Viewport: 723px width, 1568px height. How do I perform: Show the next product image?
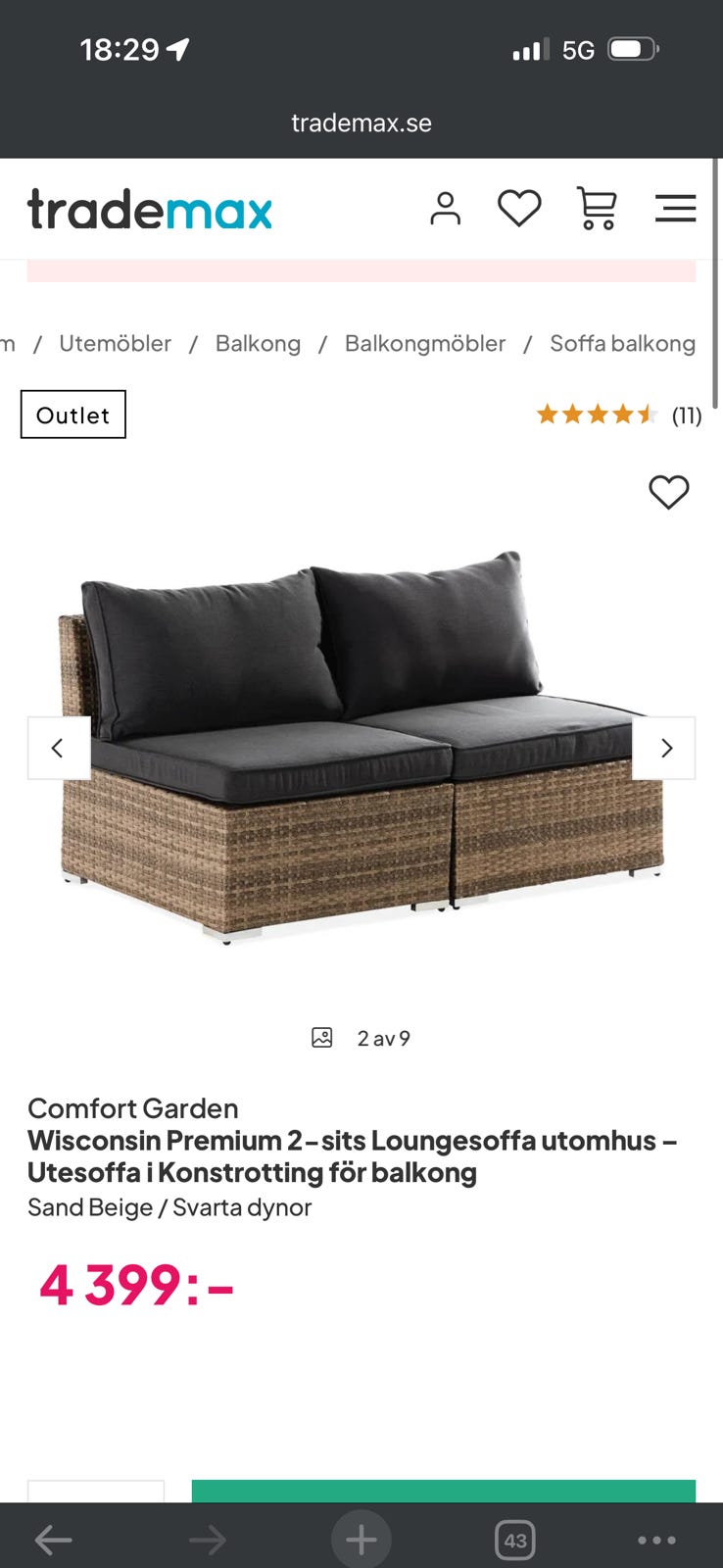coord(665,749)
